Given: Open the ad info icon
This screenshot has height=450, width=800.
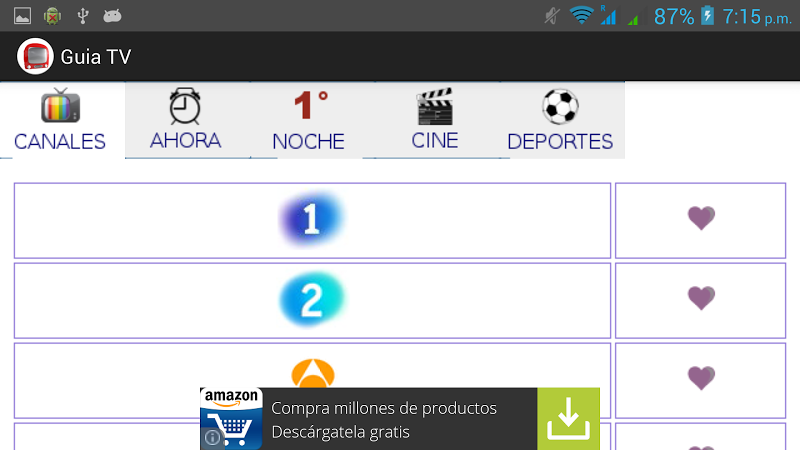Looking at the screenshot, I should click(211, 437).
